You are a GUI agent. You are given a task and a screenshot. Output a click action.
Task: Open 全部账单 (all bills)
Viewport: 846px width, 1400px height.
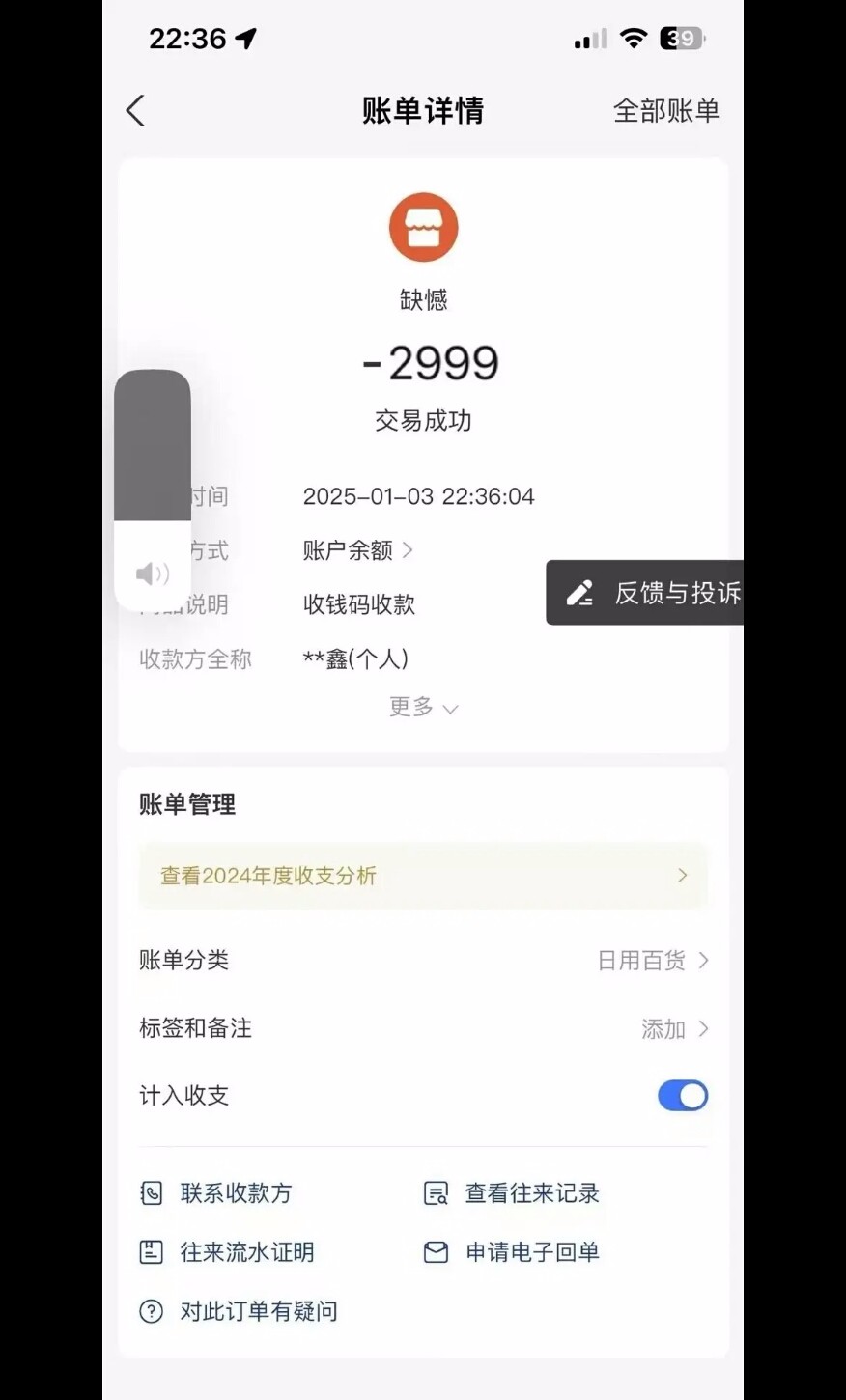666,111
